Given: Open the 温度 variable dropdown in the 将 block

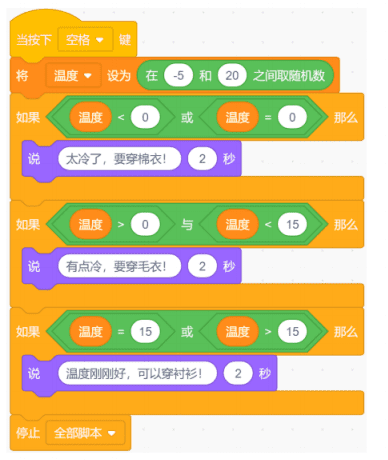Looking at the screenshot, I should click(x=73, y=76).
